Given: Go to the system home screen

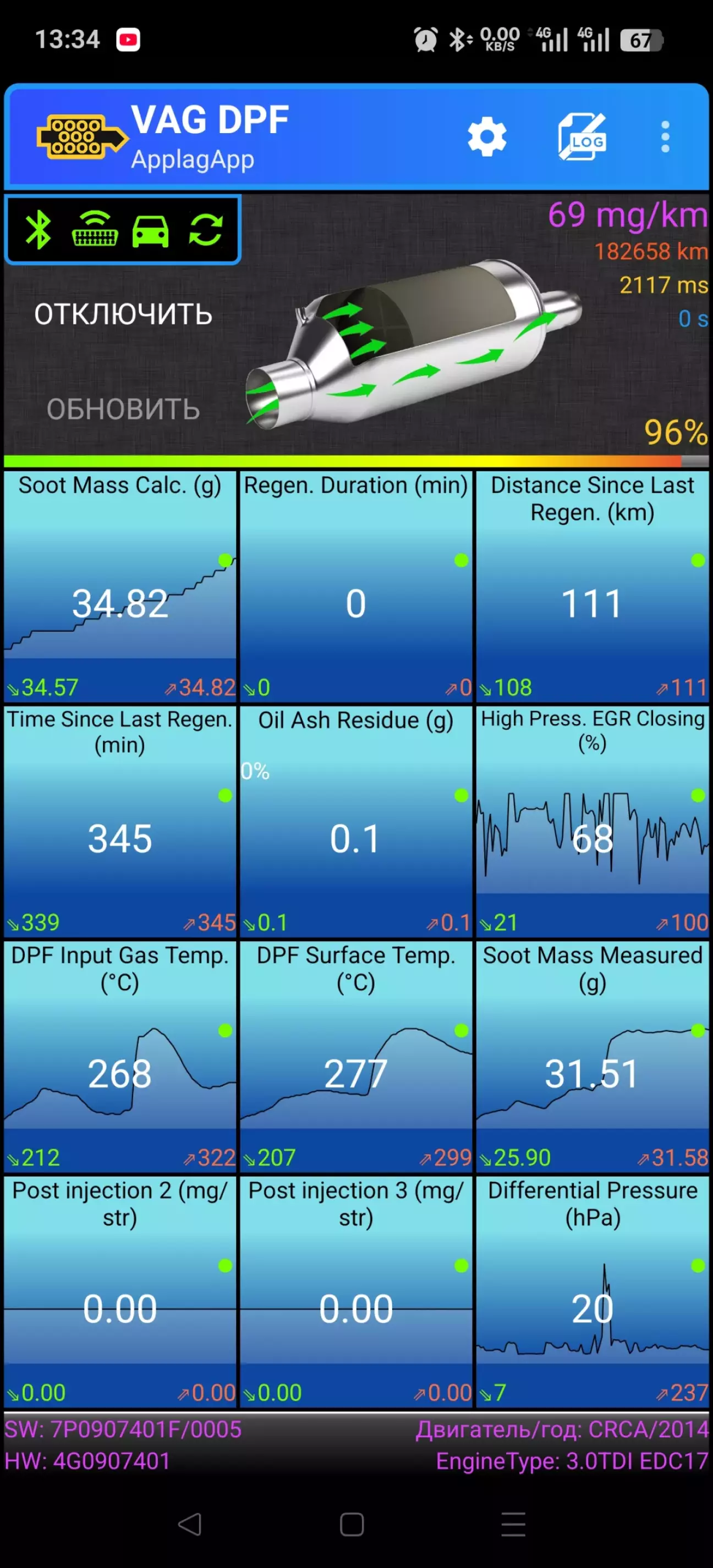Looking at the screenshot, I should click(352, 1524).
